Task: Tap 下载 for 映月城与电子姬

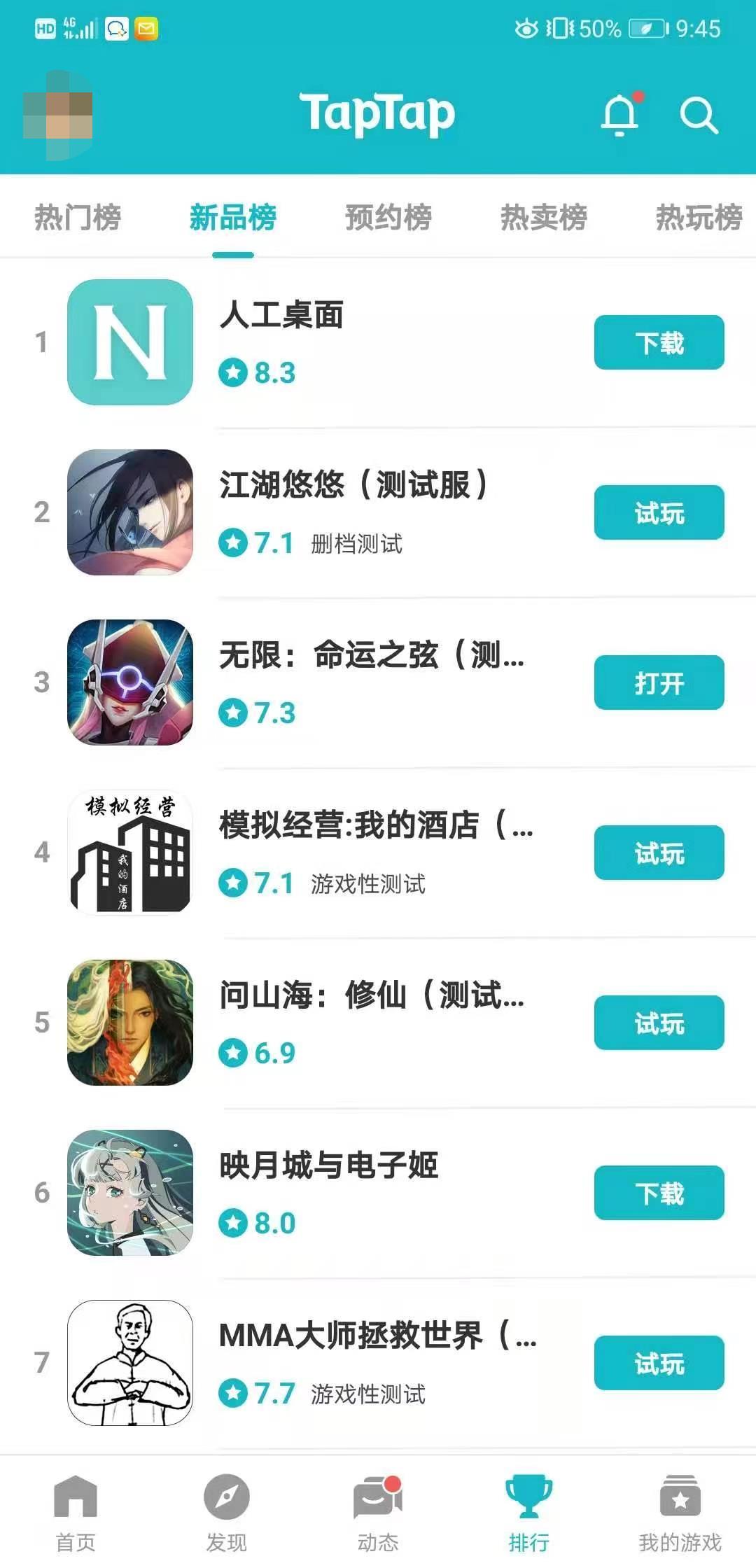Action: pos(659,1194)
